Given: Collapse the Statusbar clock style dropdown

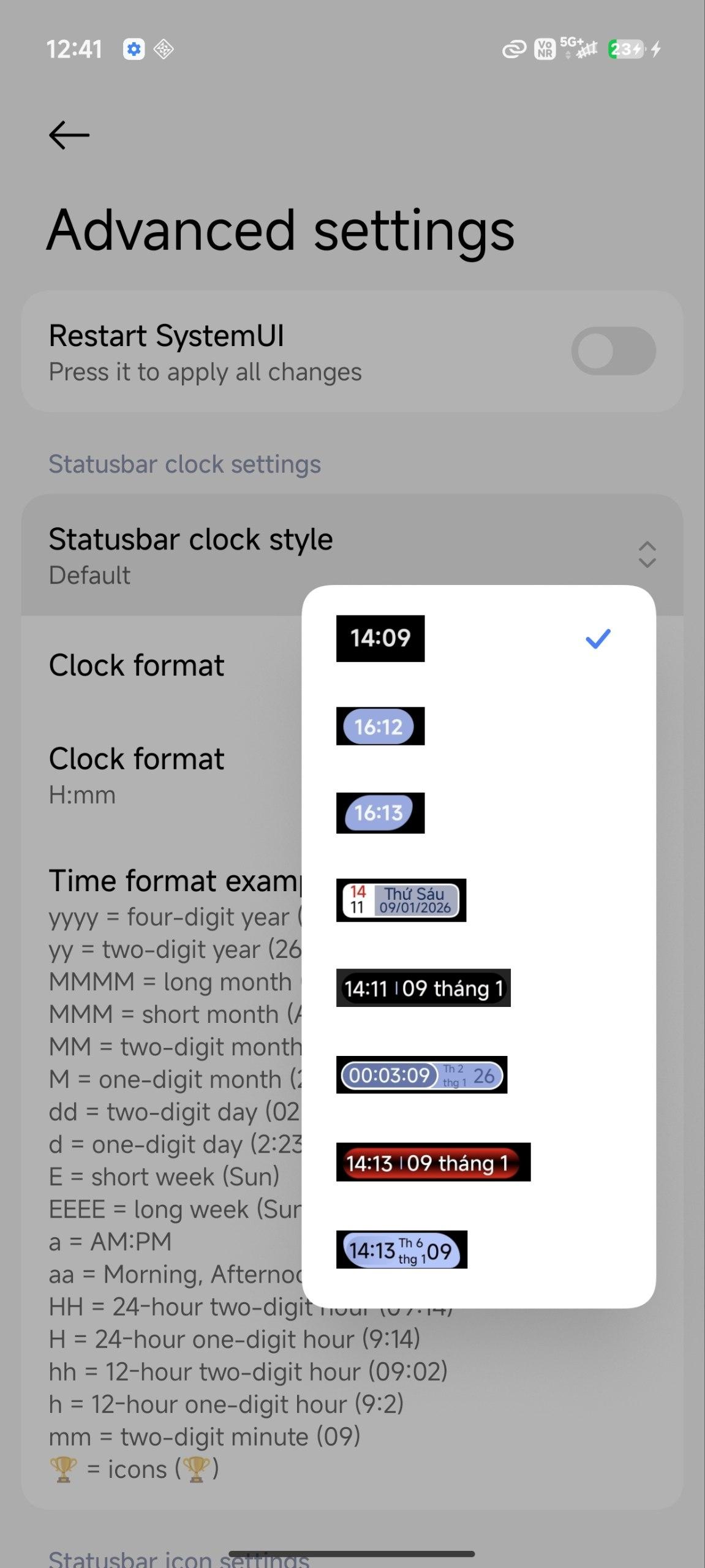Looking at the screenshot, I should point(647,554).
